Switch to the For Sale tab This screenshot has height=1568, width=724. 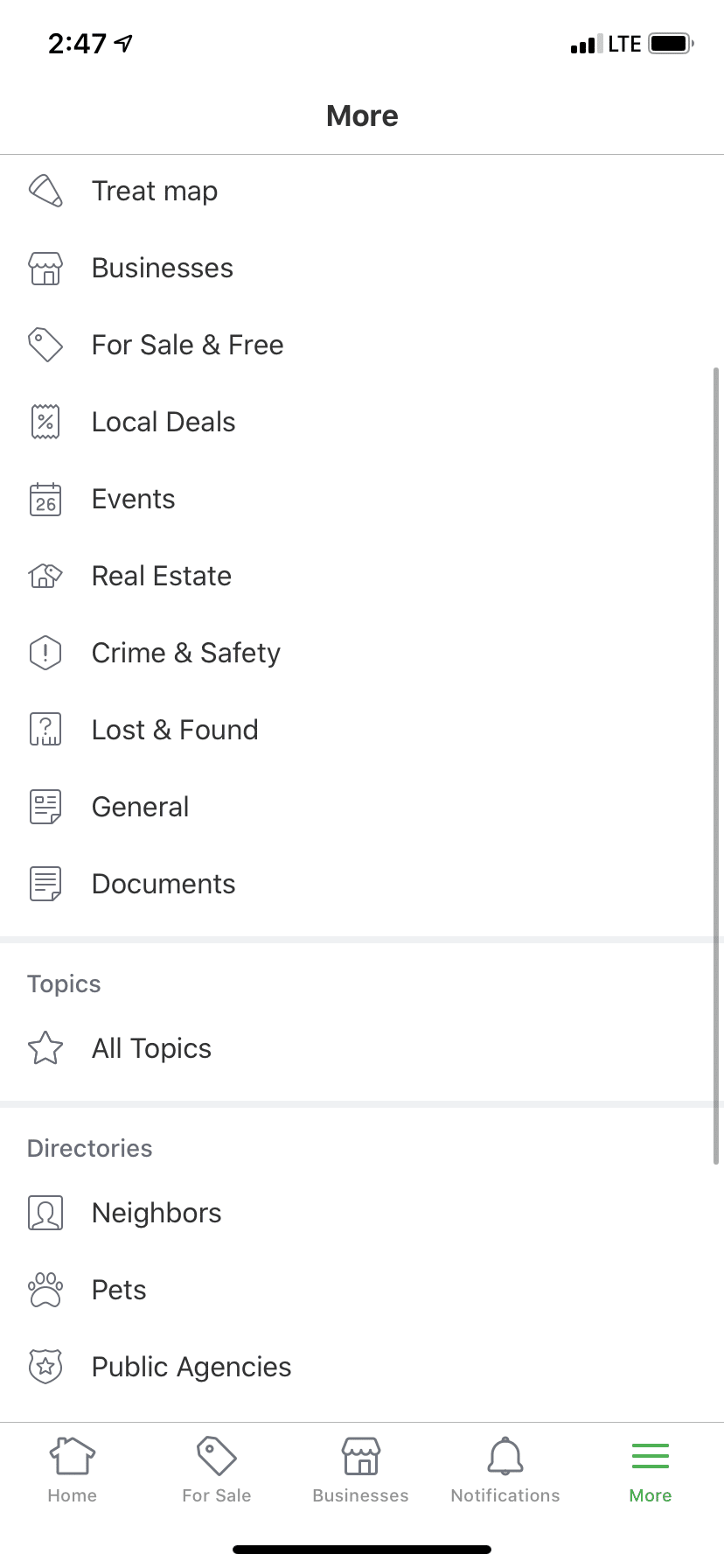coord(217,1470)
